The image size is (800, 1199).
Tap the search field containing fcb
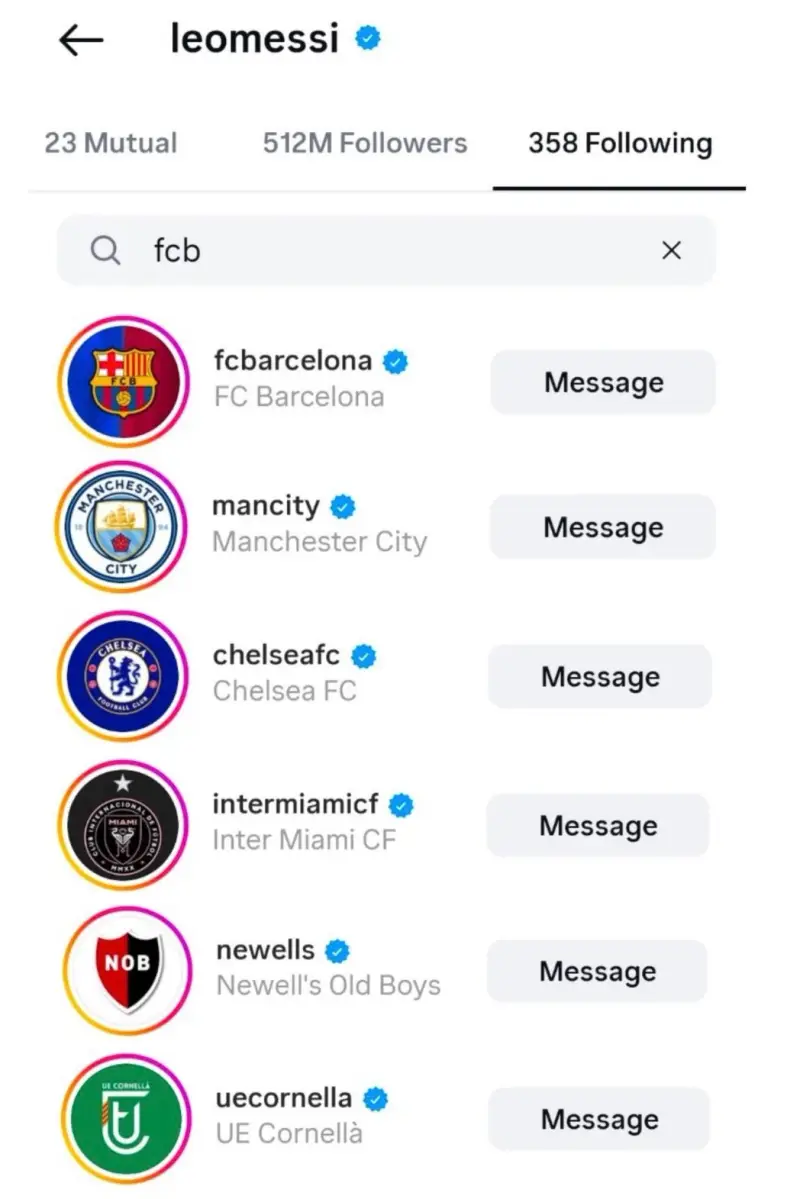[380, 250]
